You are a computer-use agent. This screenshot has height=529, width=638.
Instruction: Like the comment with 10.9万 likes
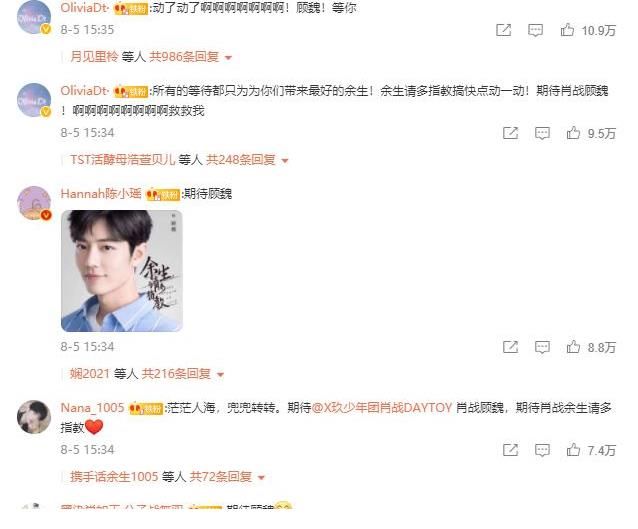coord(573,31)
